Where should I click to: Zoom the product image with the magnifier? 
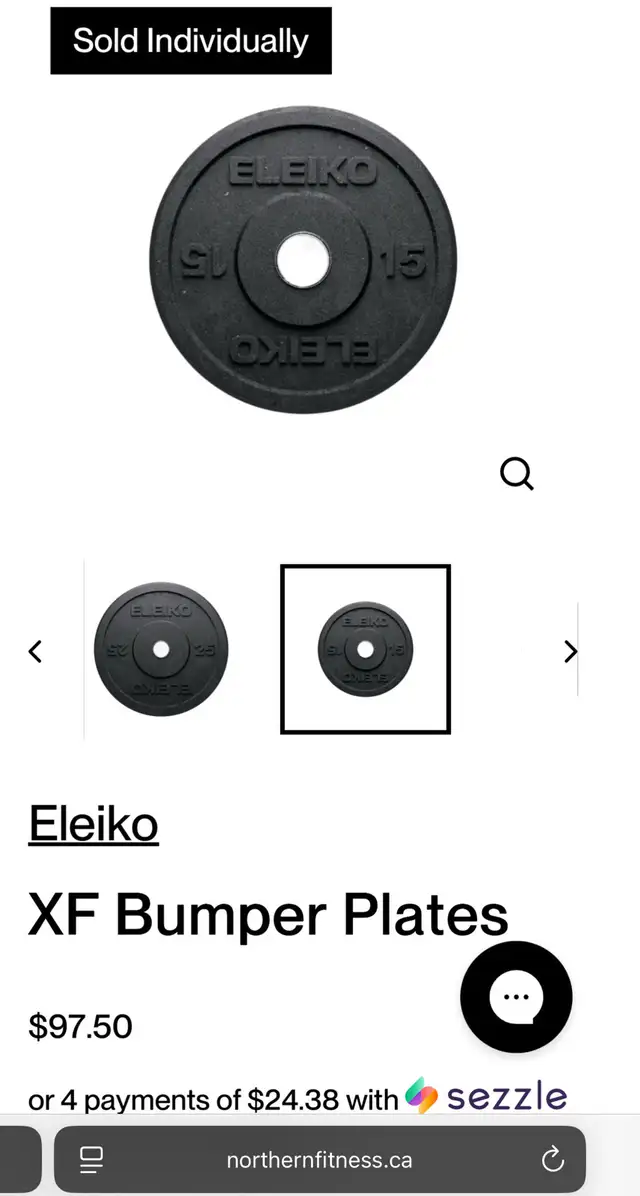[x=516, y=474]
